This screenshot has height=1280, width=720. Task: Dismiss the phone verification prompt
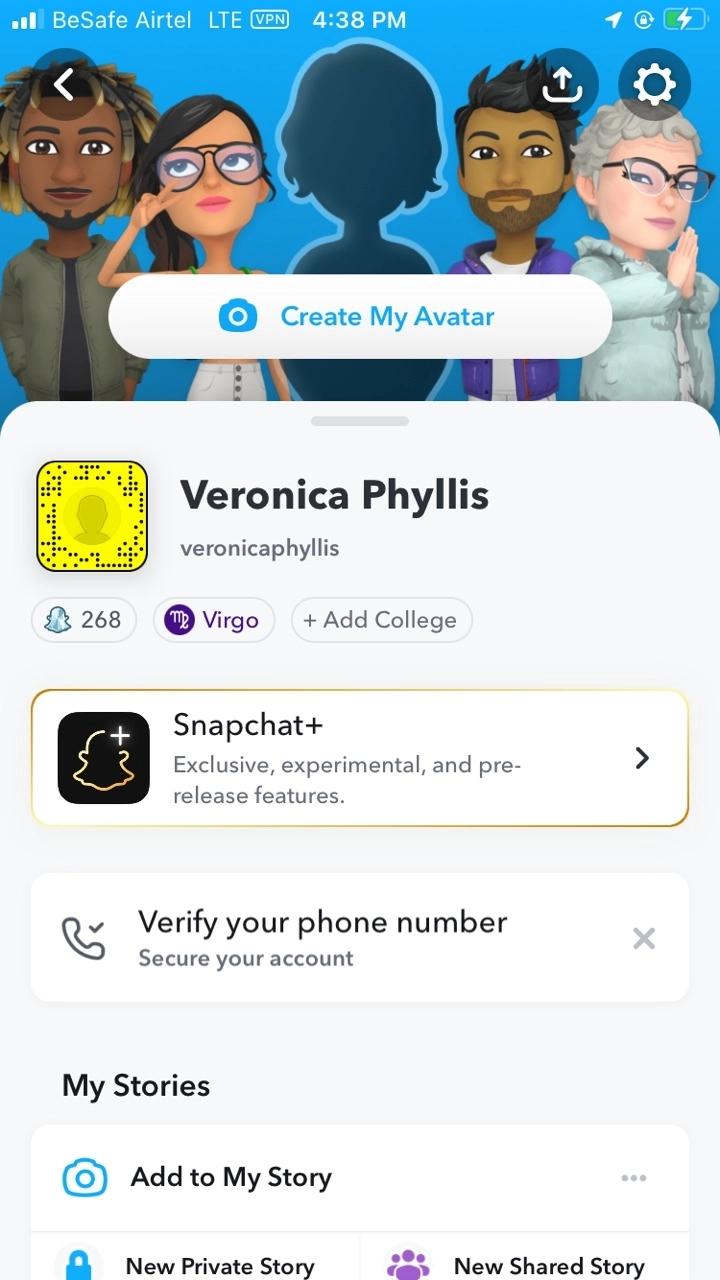pos(644,938)
